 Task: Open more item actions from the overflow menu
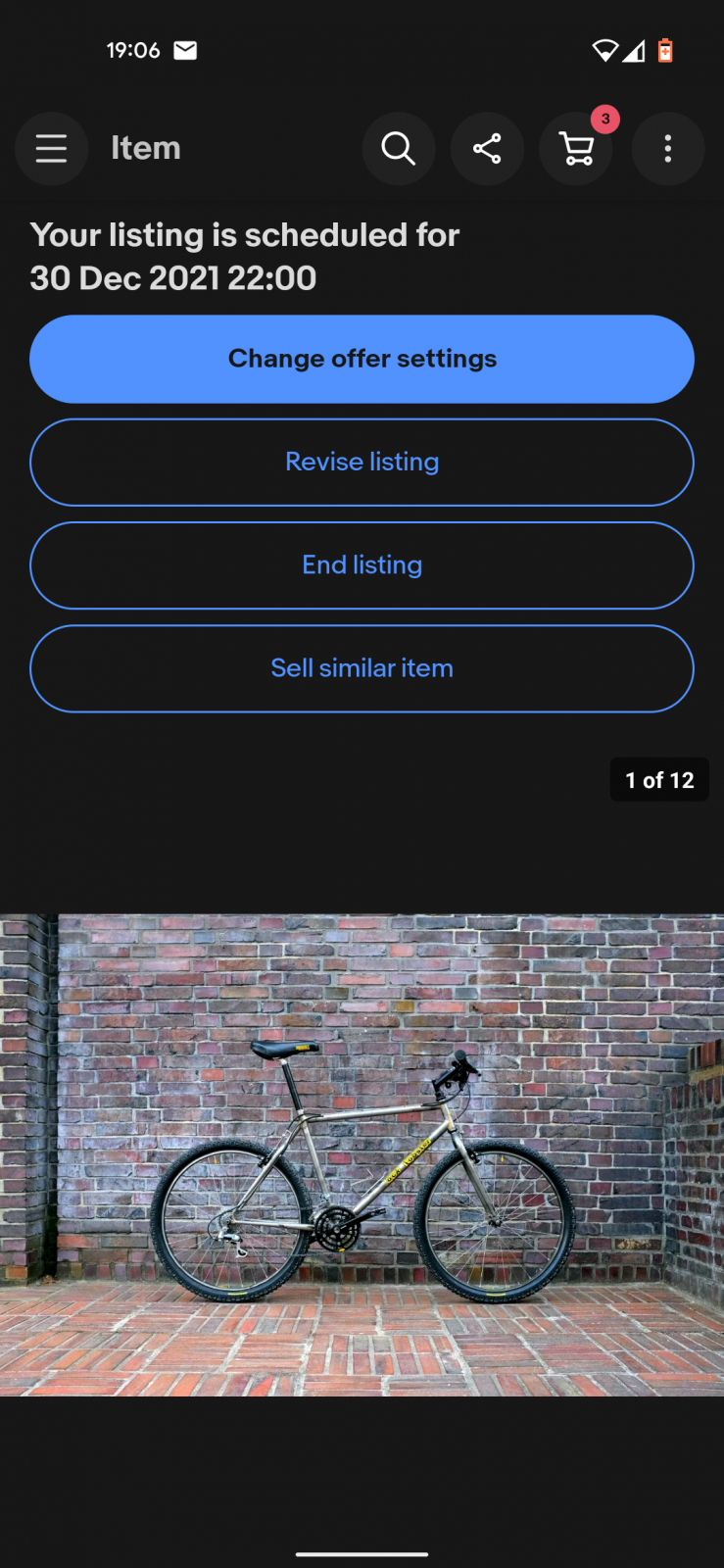pyautogui.click(x=668, y=148)
